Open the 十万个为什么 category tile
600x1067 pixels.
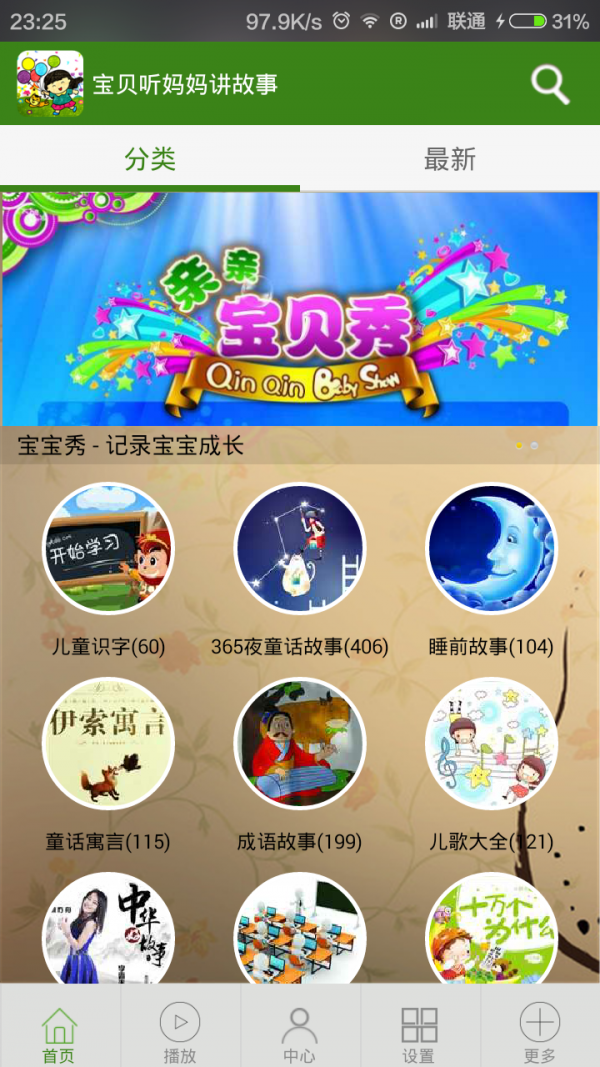[x=491, y=930]
